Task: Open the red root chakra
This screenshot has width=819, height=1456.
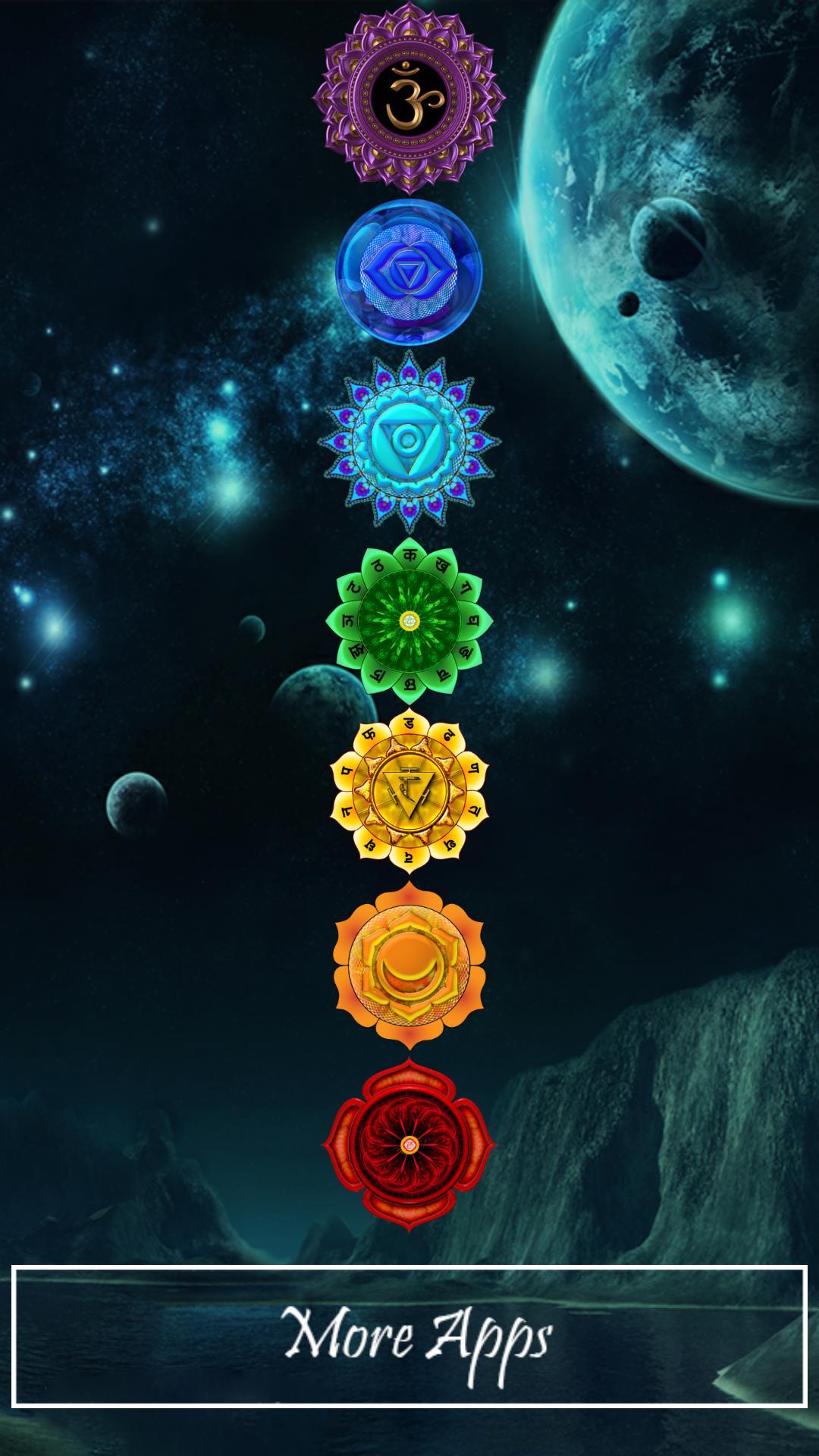Action: click(409, 1143)
